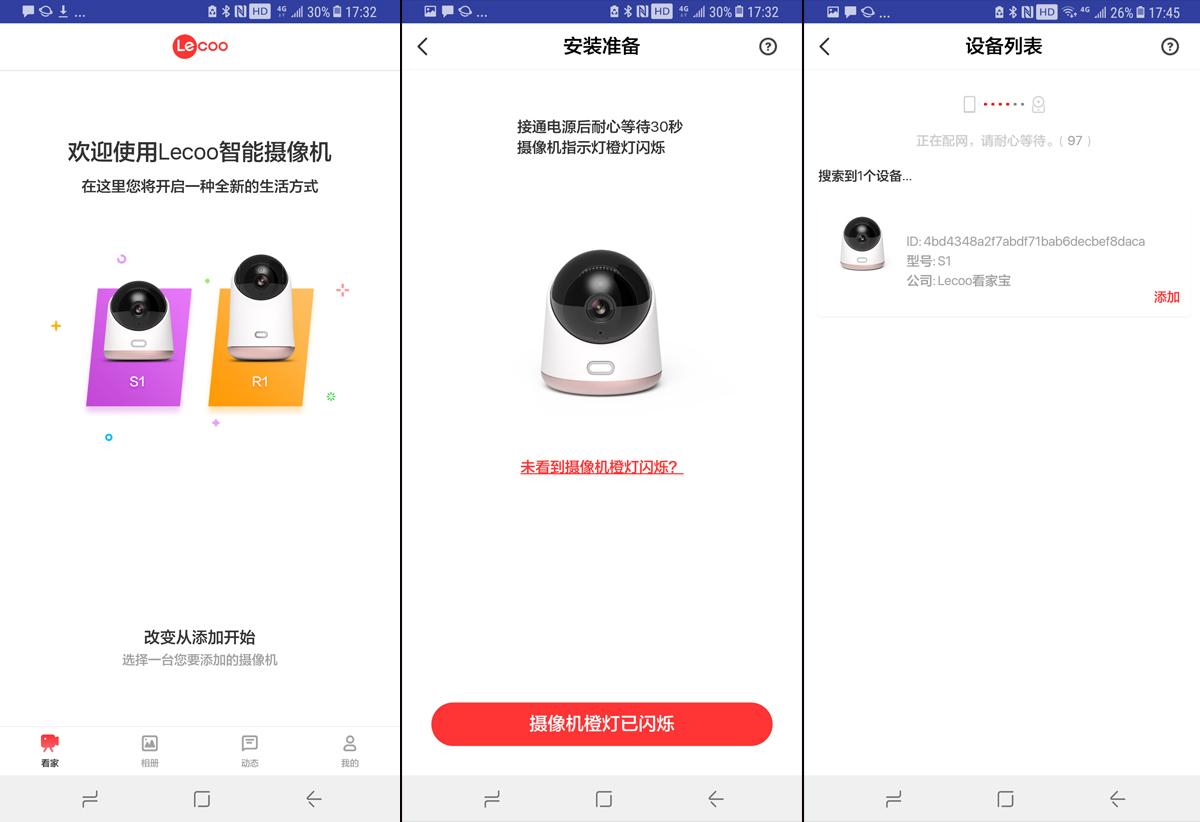Go back from the 安装准备 screen
Screen dimensions: 1200x822
[x=423, y=47]
